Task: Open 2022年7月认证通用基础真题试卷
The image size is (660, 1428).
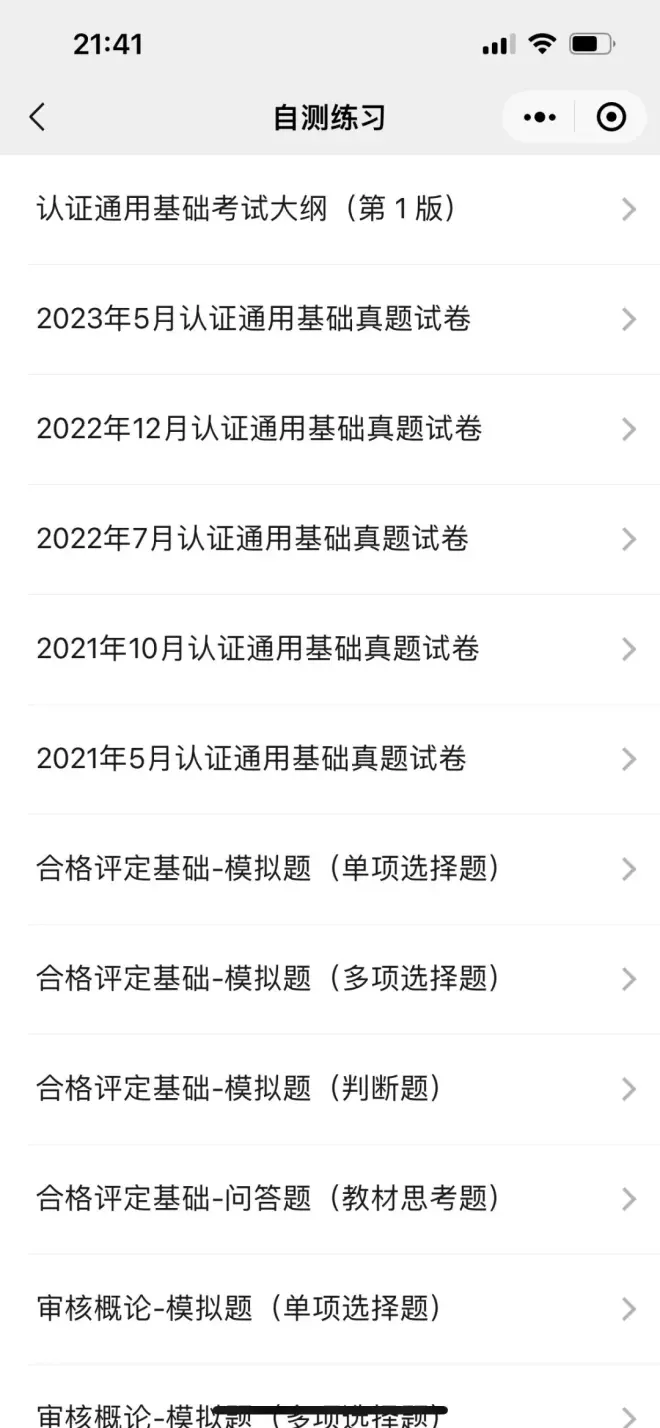Action: pos(330,539)
